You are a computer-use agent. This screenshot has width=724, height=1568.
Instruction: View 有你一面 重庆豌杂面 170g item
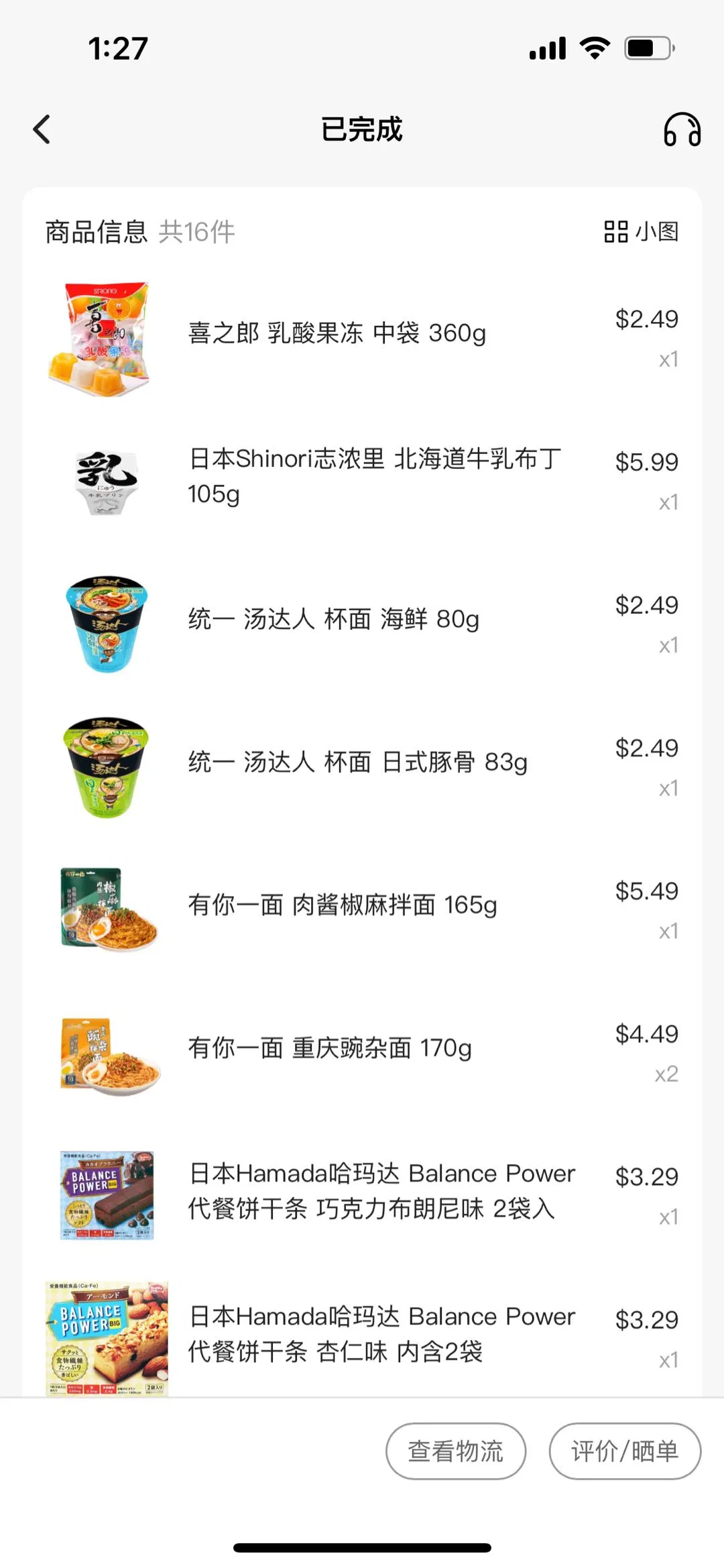[330, 1048]
